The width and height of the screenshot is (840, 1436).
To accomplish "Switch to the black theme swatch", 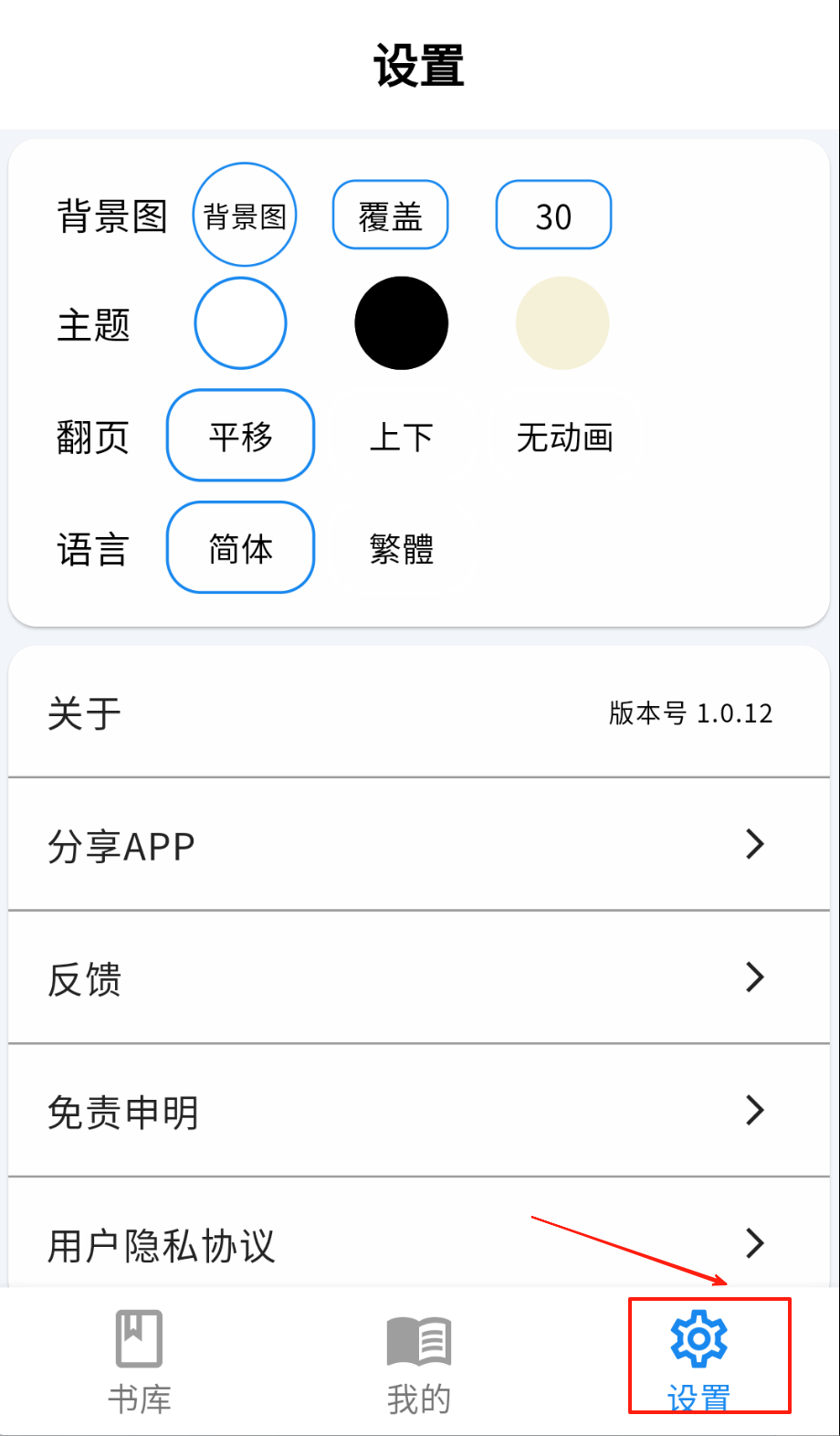I will (401, 323).
